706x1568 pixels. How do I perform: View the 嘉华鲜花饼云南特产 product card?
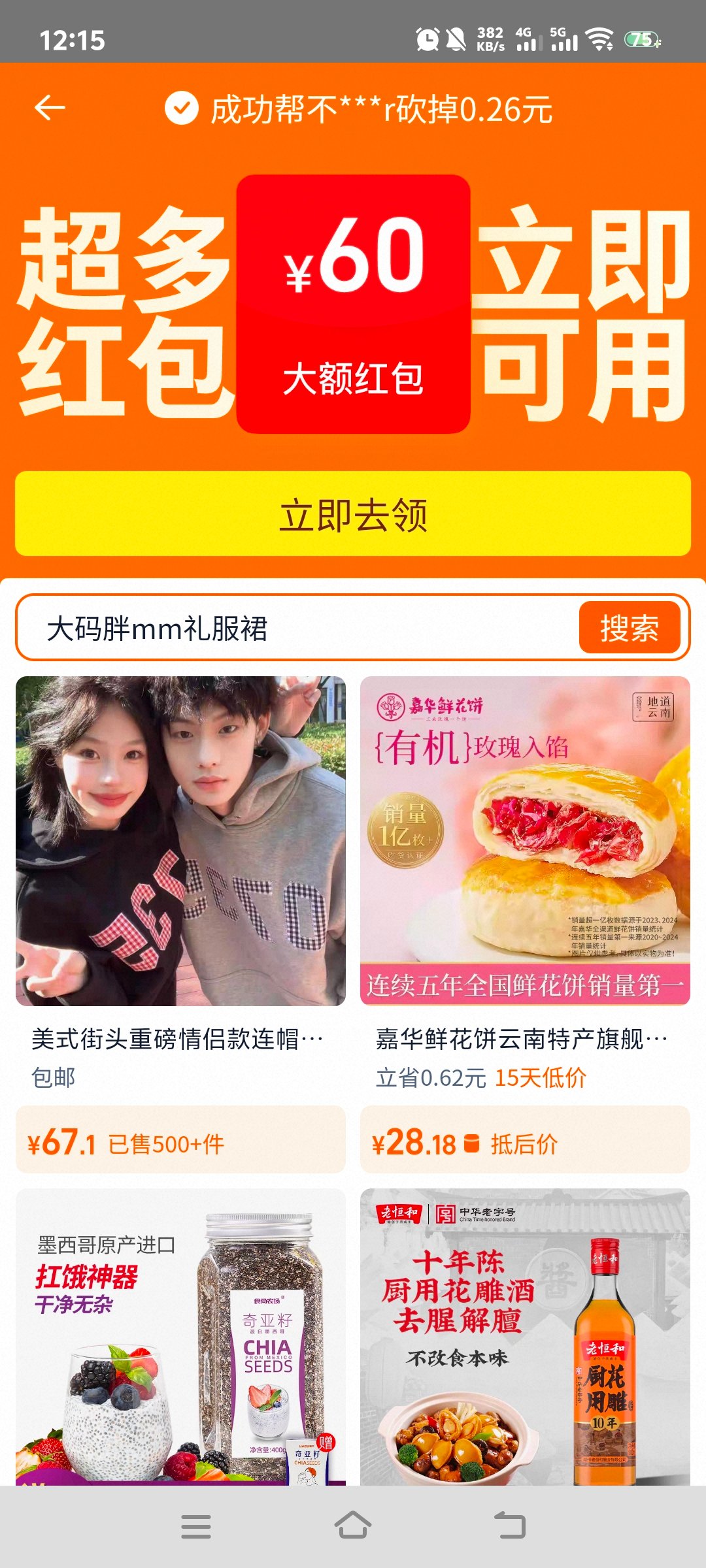(525, 841)
